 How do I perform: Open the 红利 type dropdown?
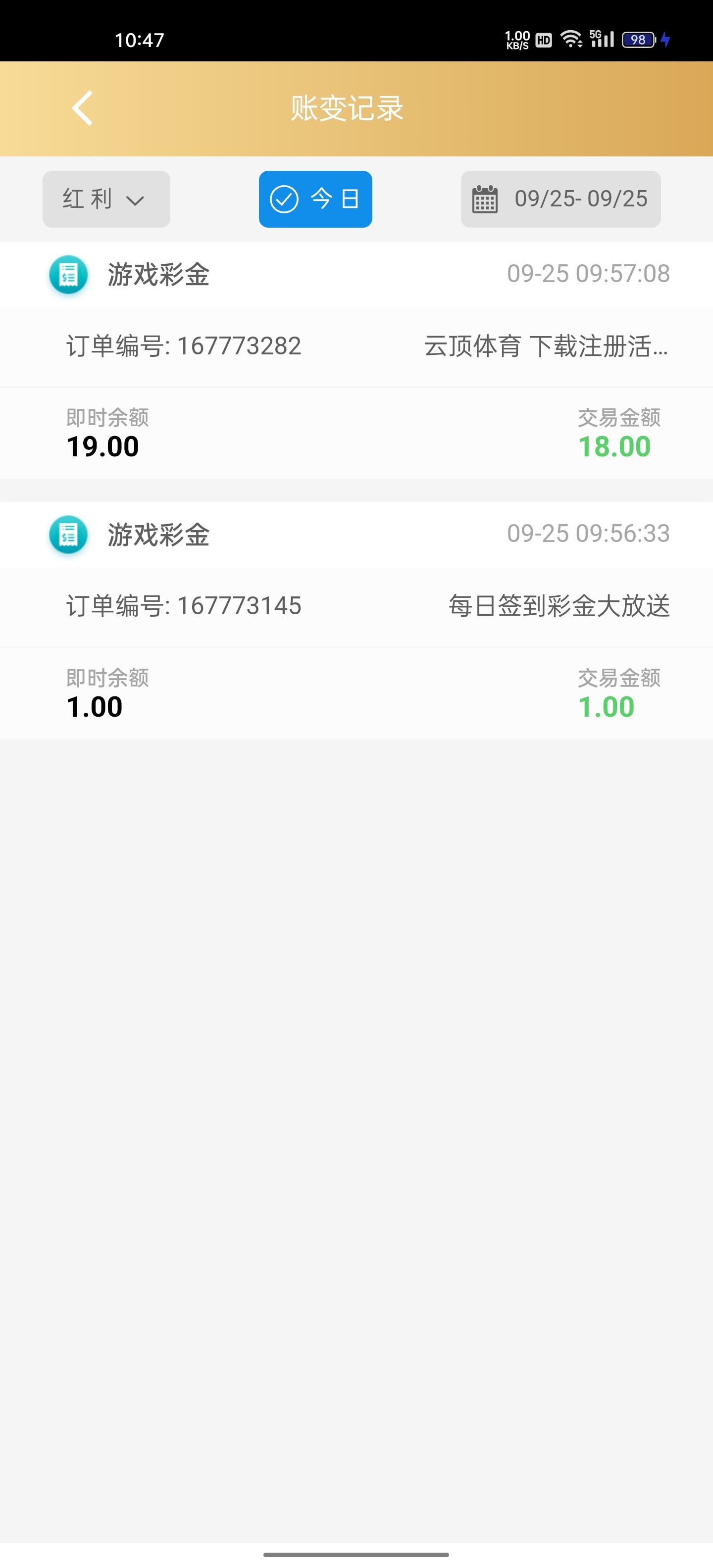[x=106, y=199]
